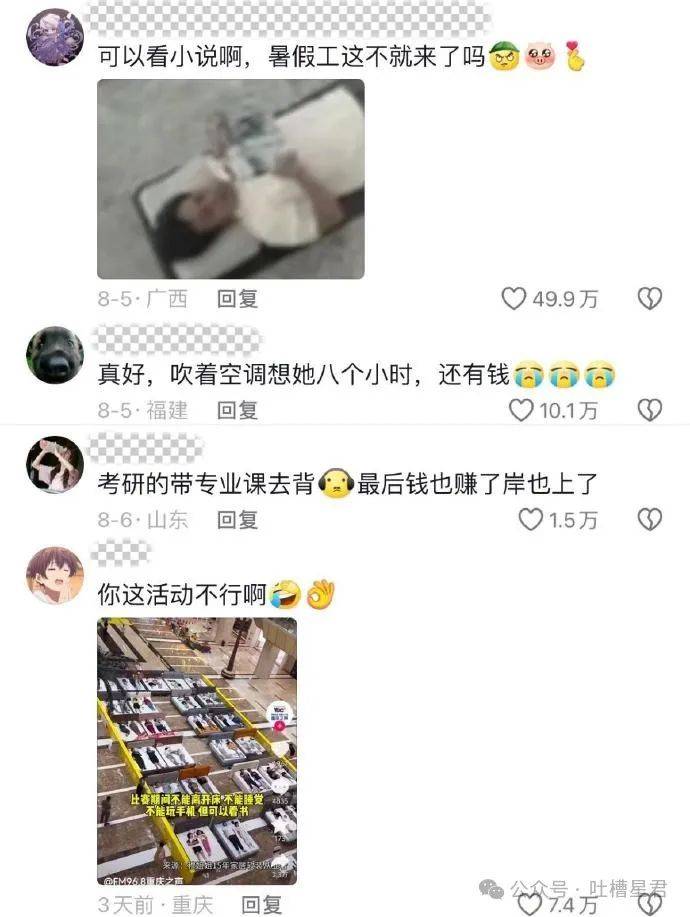The width and height of the screenshot is (690, 917).
Task: Like the 你这活动不行啊 comment
Action: [x=530, y=905]
